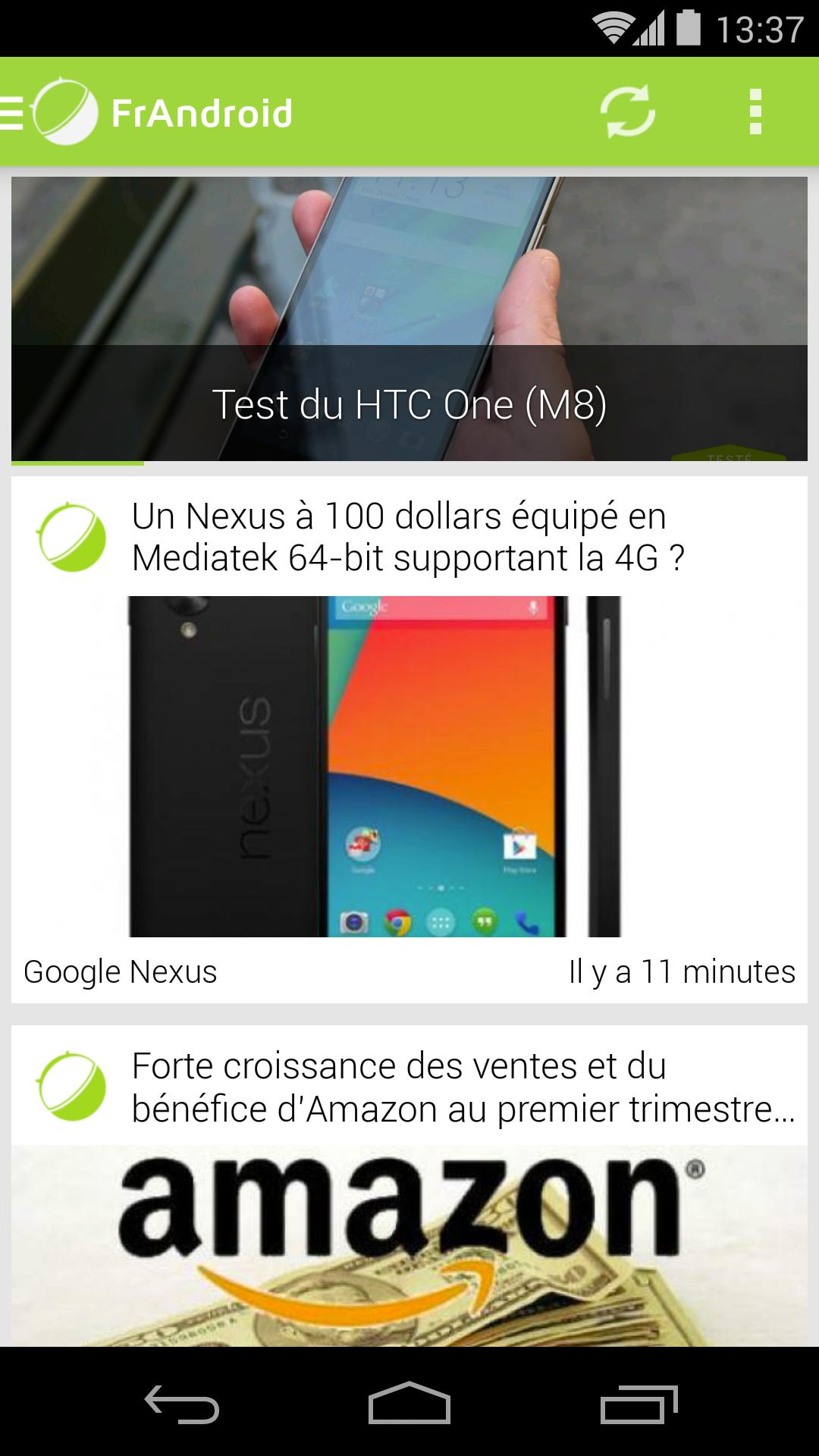Go back with the system back button

tap(182, 1403)
